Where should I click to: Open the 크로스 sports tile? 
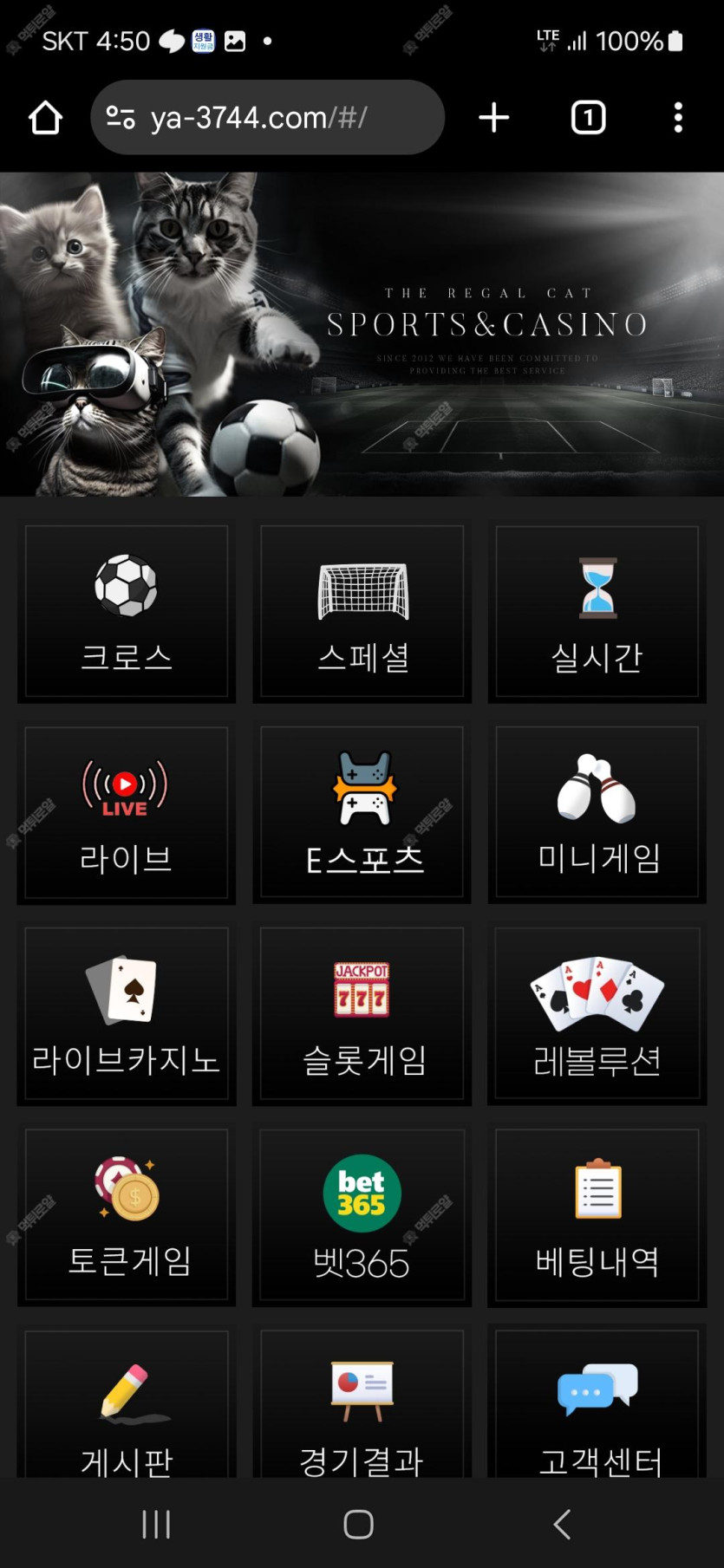click(x=127, y=612)
